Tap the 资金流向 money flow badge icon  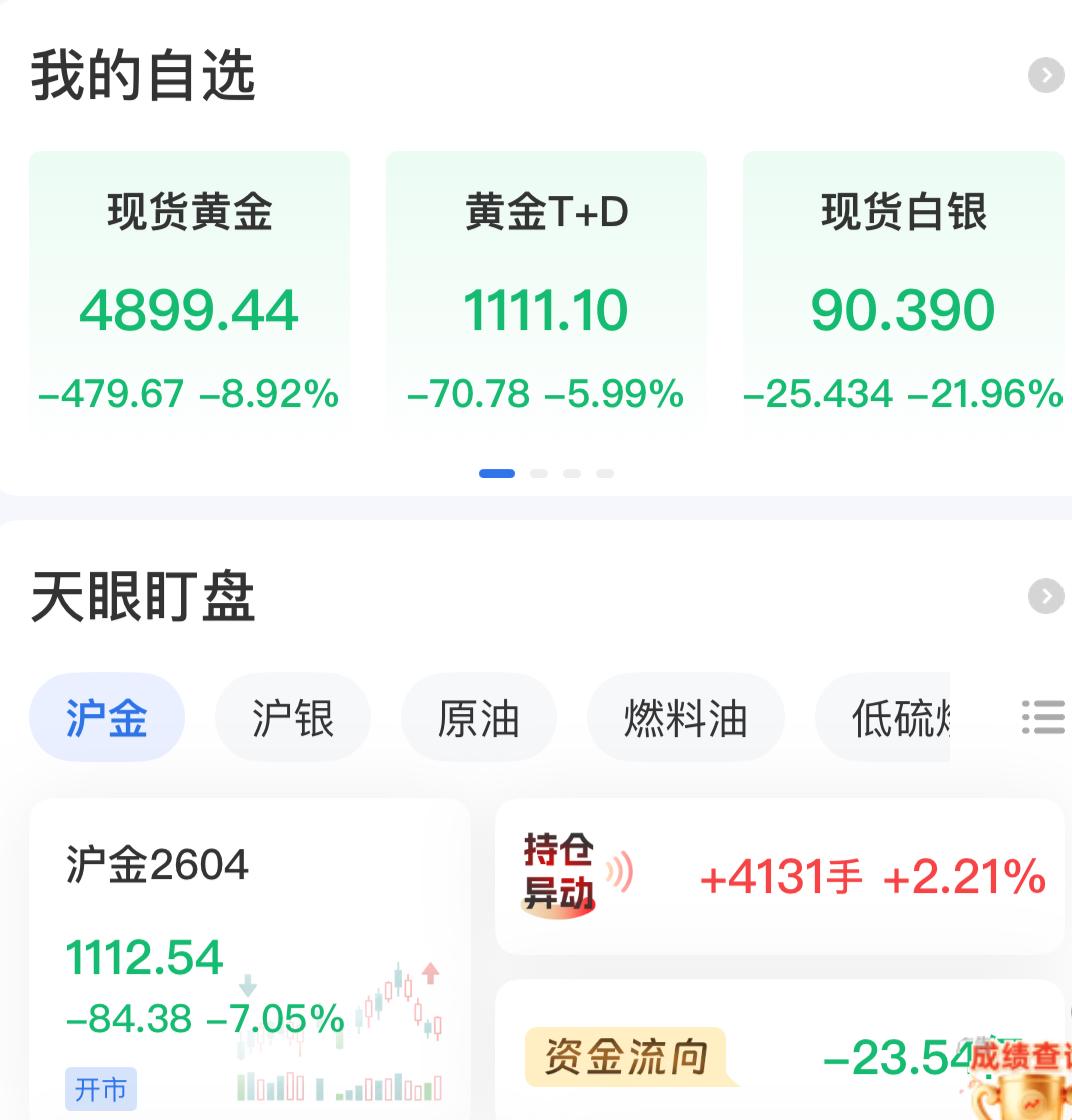[623, 1055]
